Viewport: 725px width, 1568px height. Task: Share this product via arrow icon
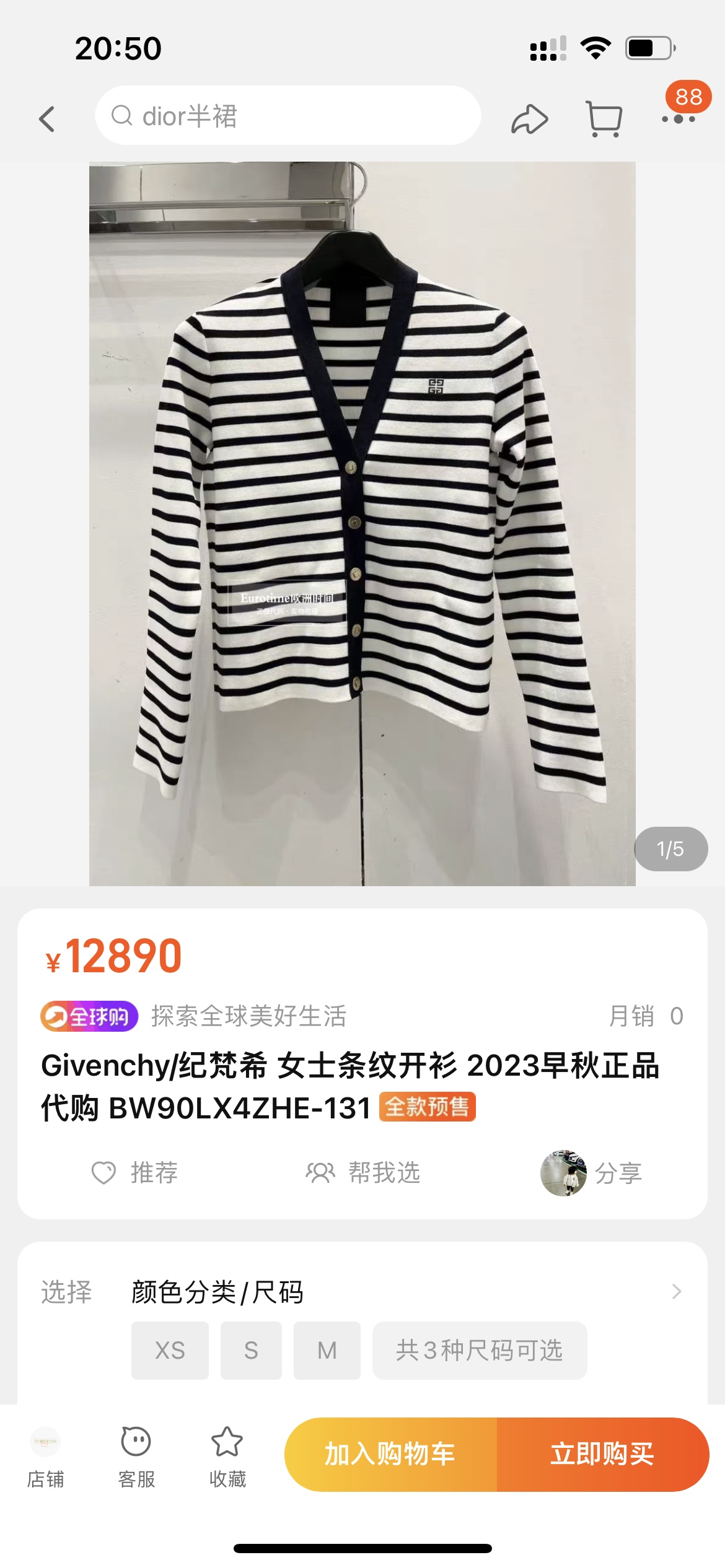(529, 119)
